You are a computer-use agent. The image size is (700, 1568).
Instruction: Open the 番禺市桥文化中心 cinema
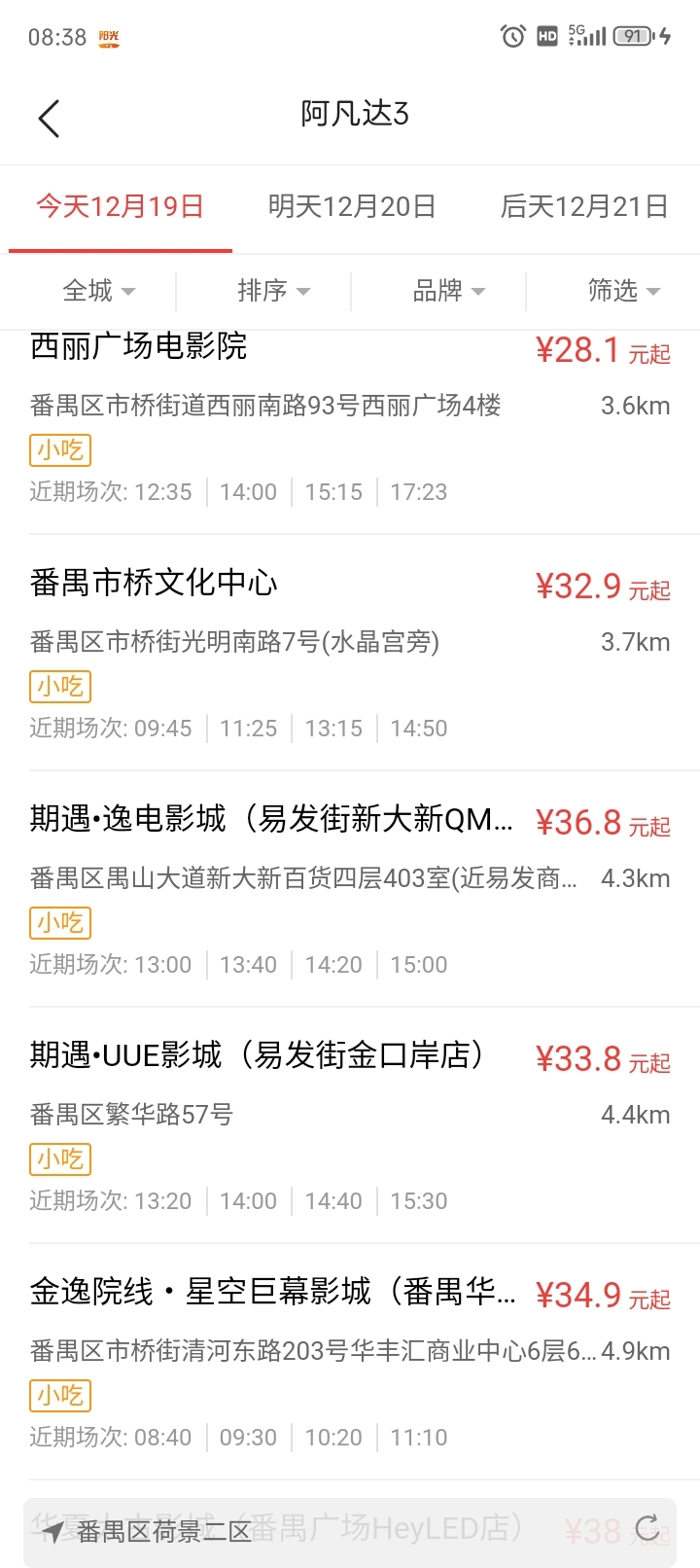coord(350,652)
